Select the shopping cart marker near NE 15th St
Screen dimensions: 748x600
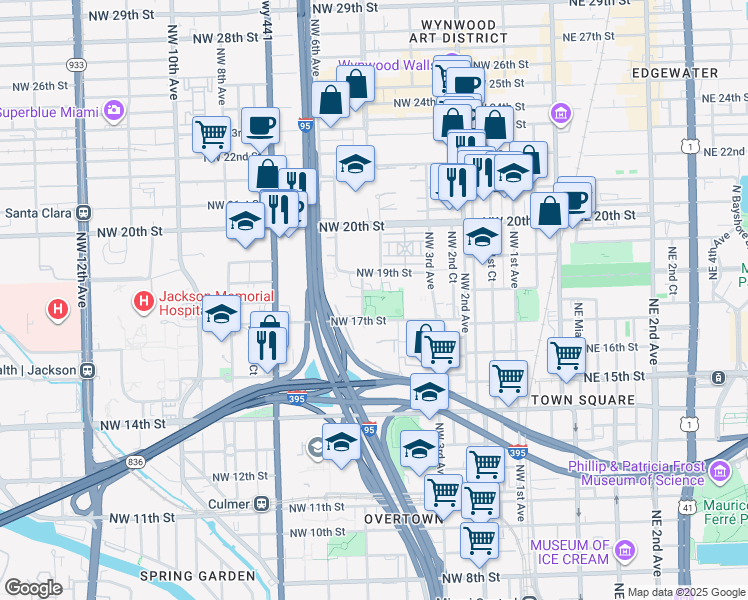[x=509, y=379]
